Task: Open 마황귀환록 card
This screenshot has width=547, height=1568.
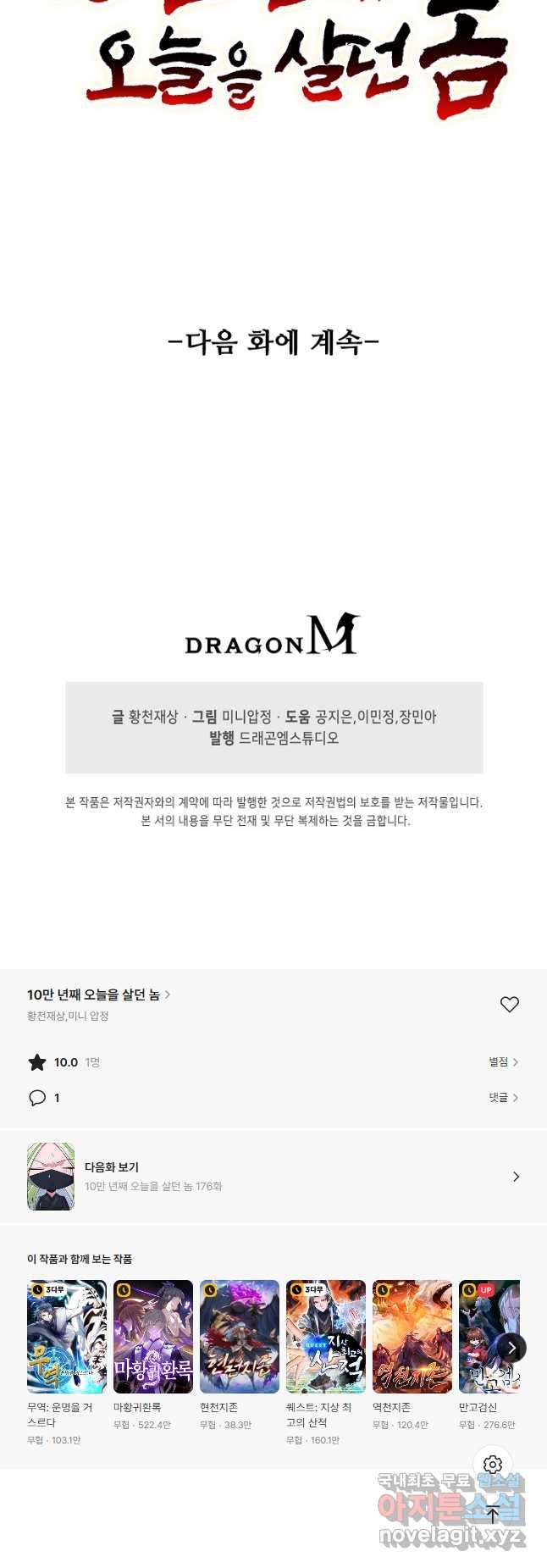Action: [153, 1337]
